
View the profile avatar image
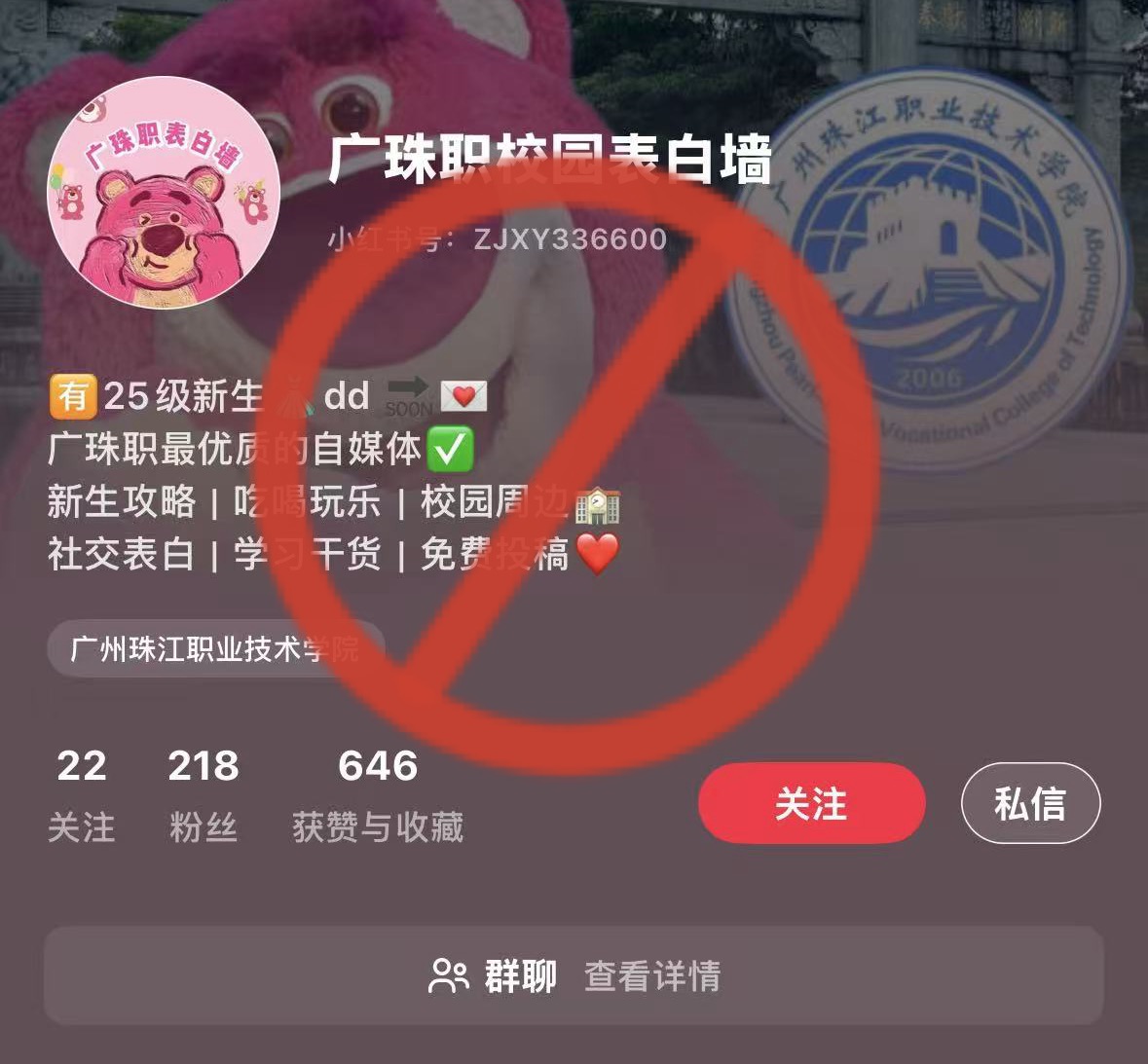pyautogui.click(x=164, y=193)
